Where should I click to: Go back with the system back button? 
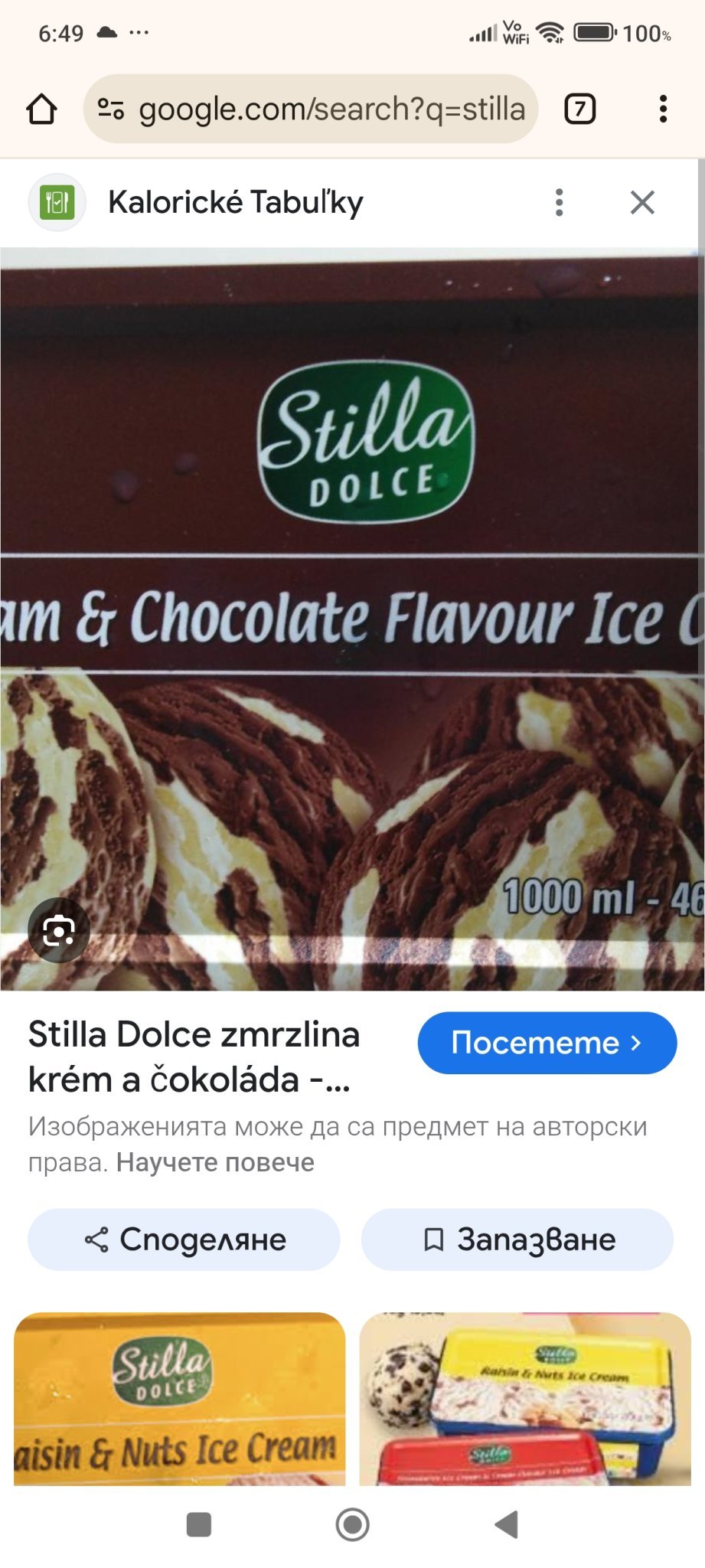point(506,1524)
